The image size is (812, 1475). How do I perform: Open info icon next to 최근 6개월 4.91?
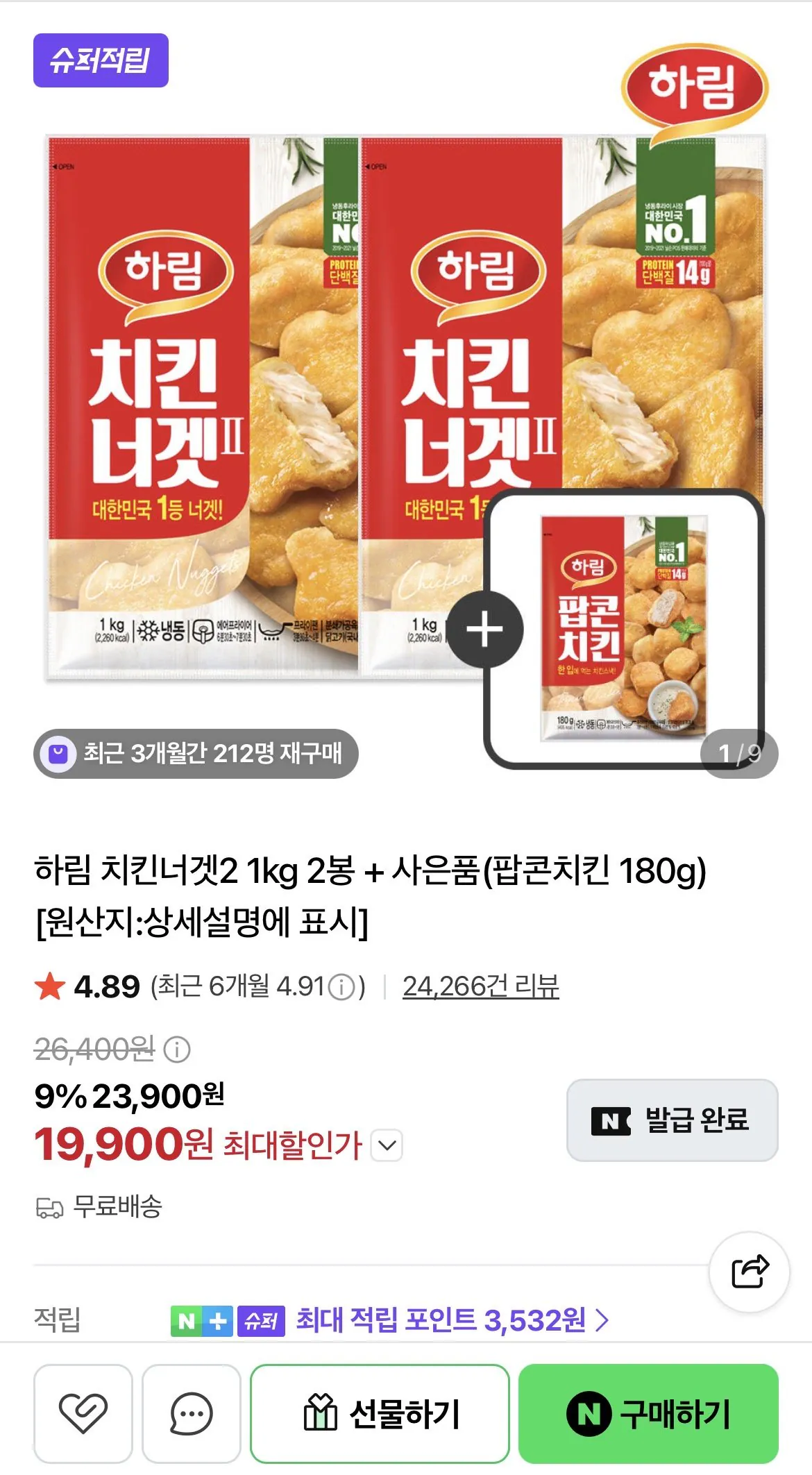click(341, 987)
